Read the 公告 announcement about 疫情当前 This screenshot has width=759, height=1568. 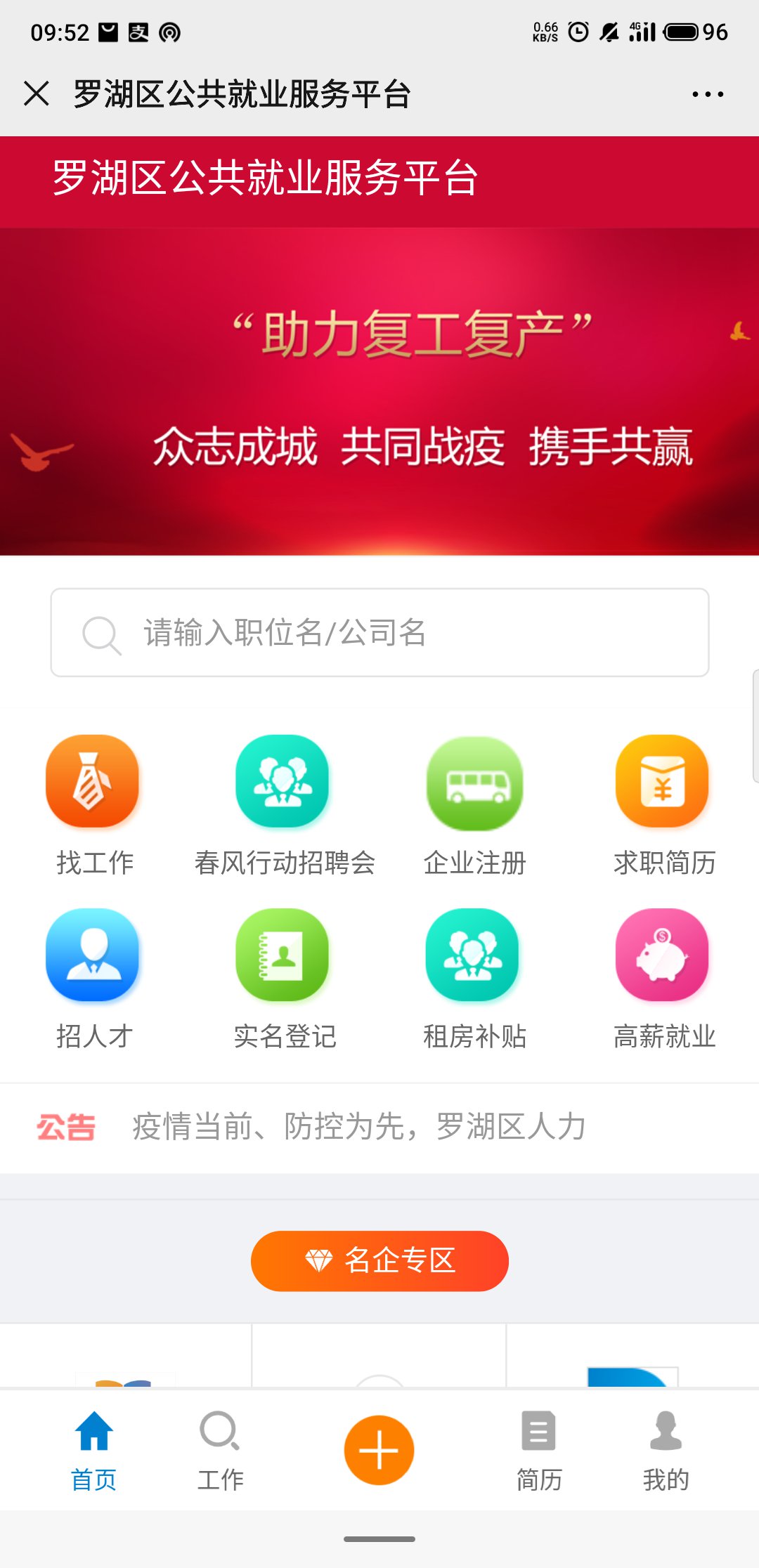358,1127
